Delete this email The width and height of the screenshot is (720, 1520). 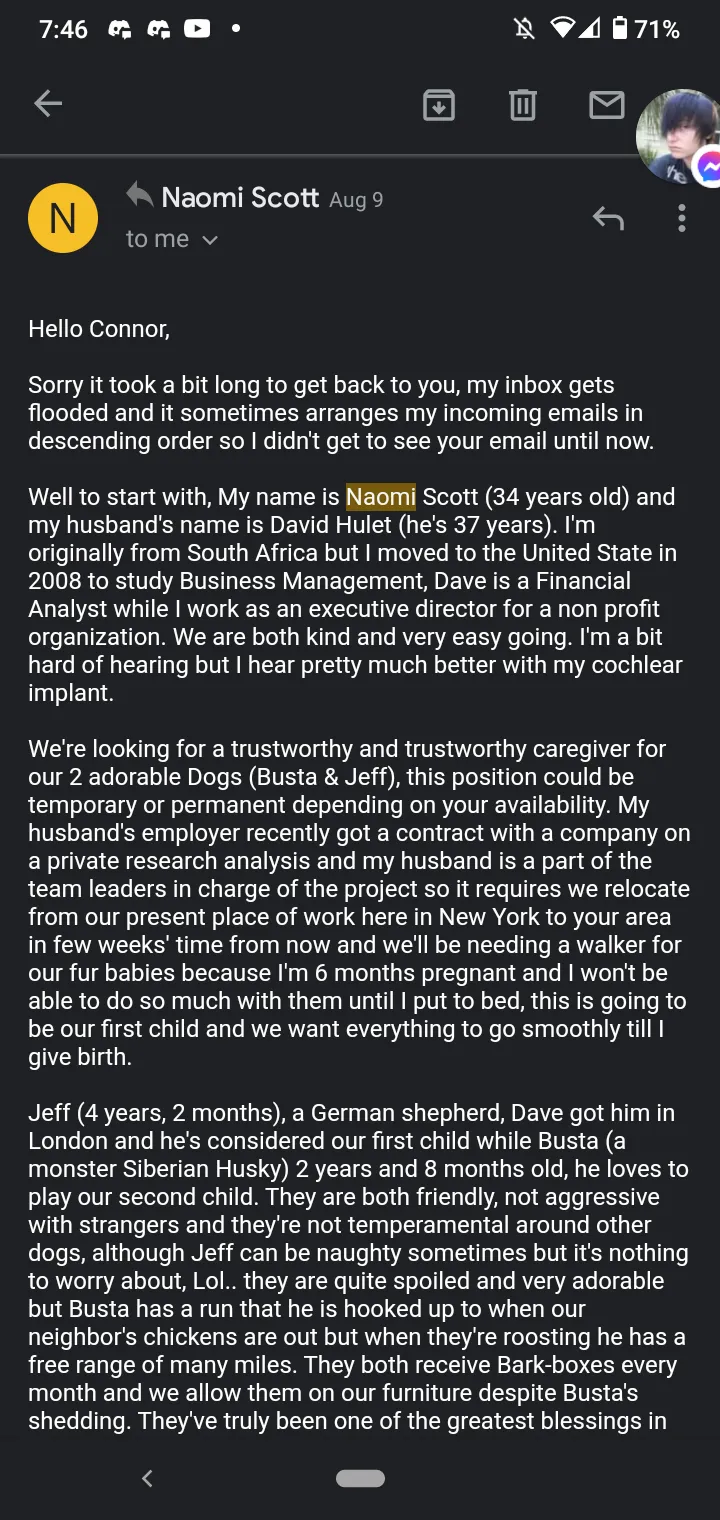coord(523,104)
